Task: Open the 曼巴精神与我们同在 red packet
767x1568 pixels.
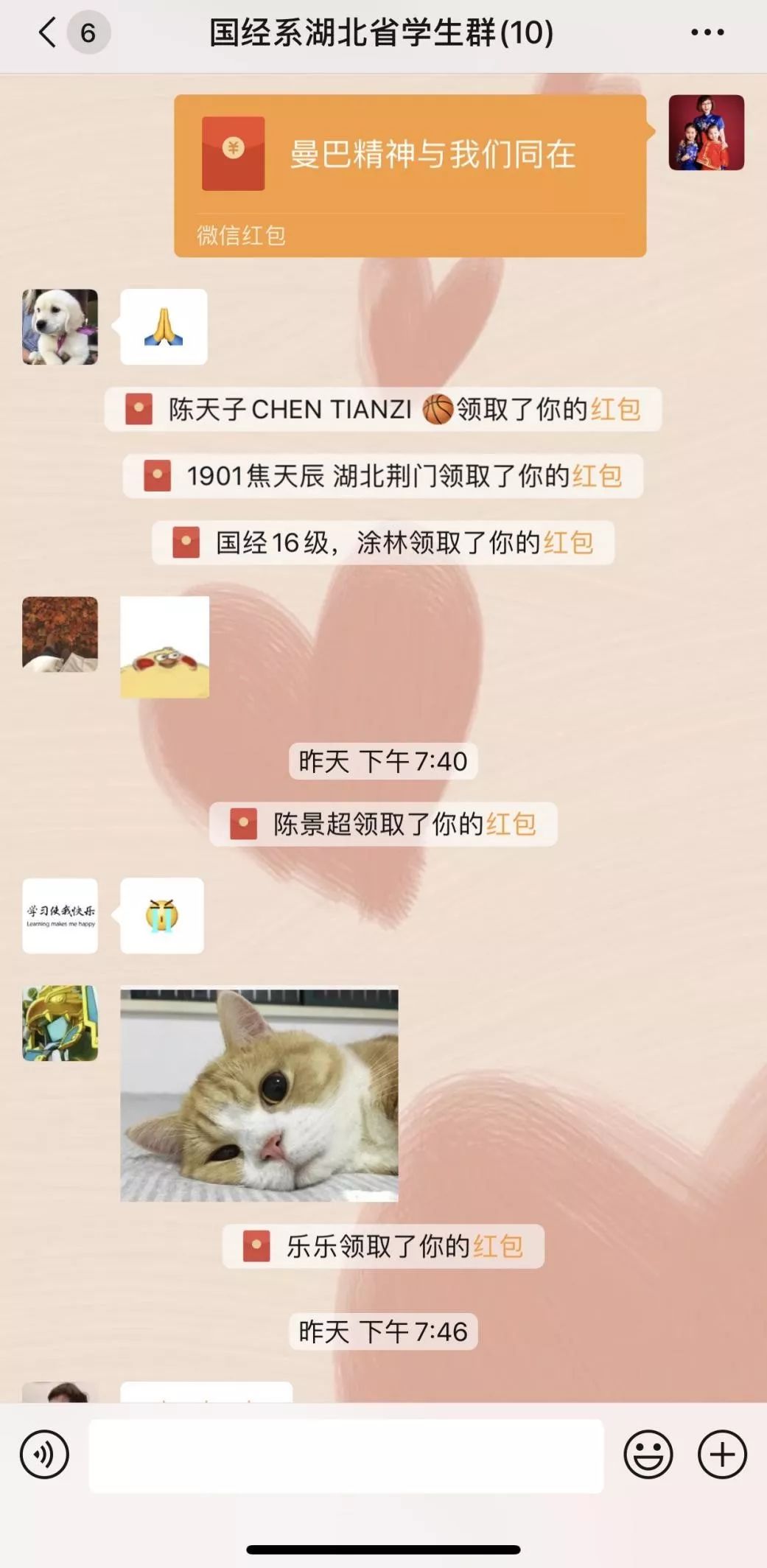Action: point(410,175)
